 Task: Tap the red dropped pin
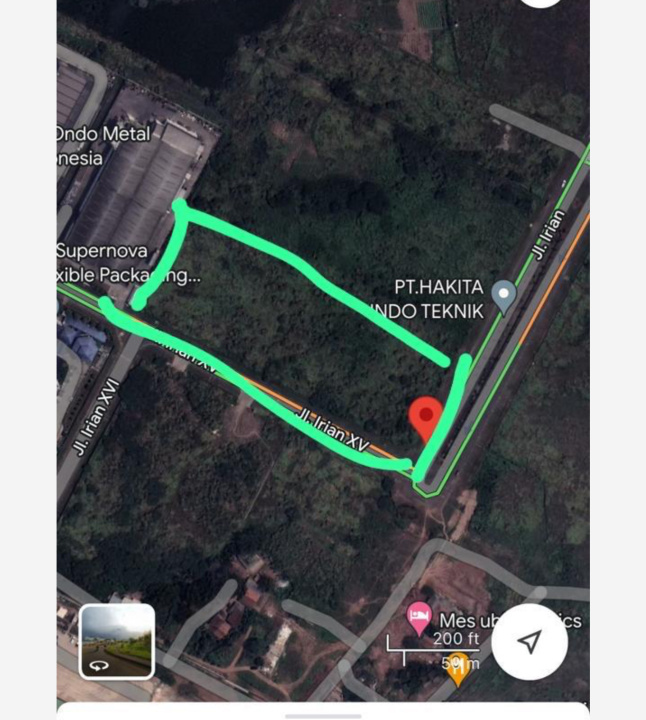427,417
